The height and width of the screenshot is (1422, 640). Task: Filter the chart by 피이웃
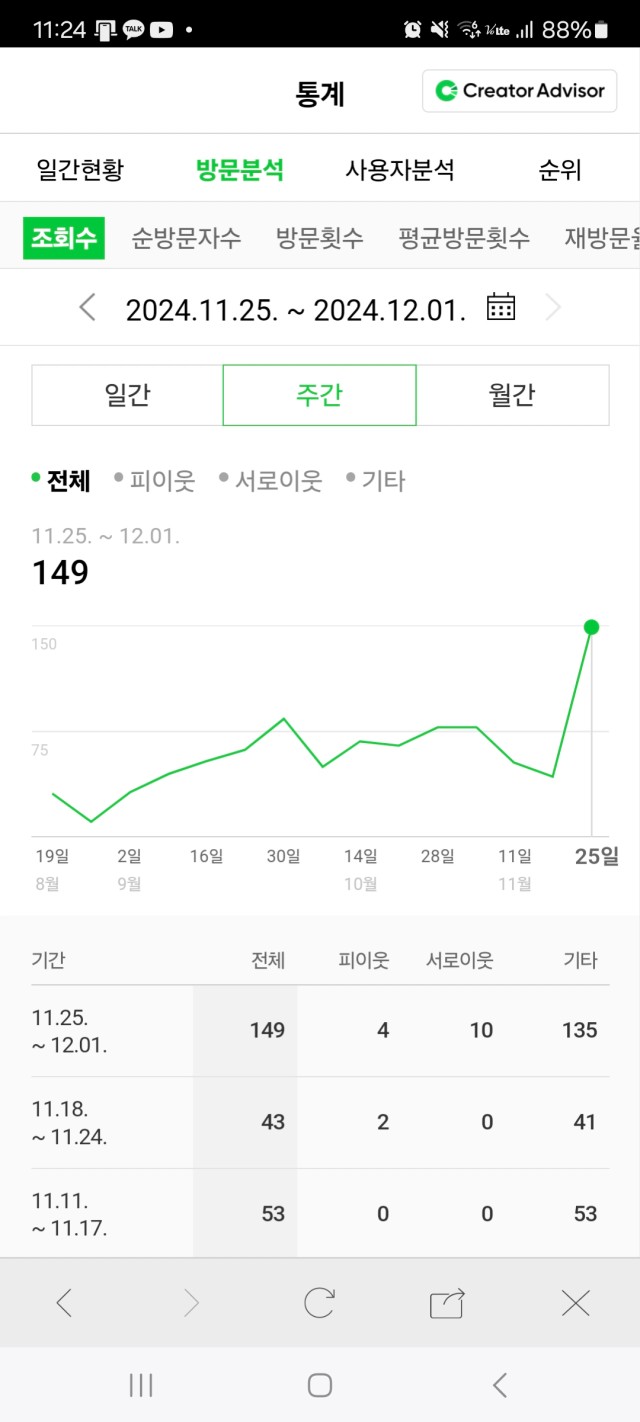(x=155, y=481)
